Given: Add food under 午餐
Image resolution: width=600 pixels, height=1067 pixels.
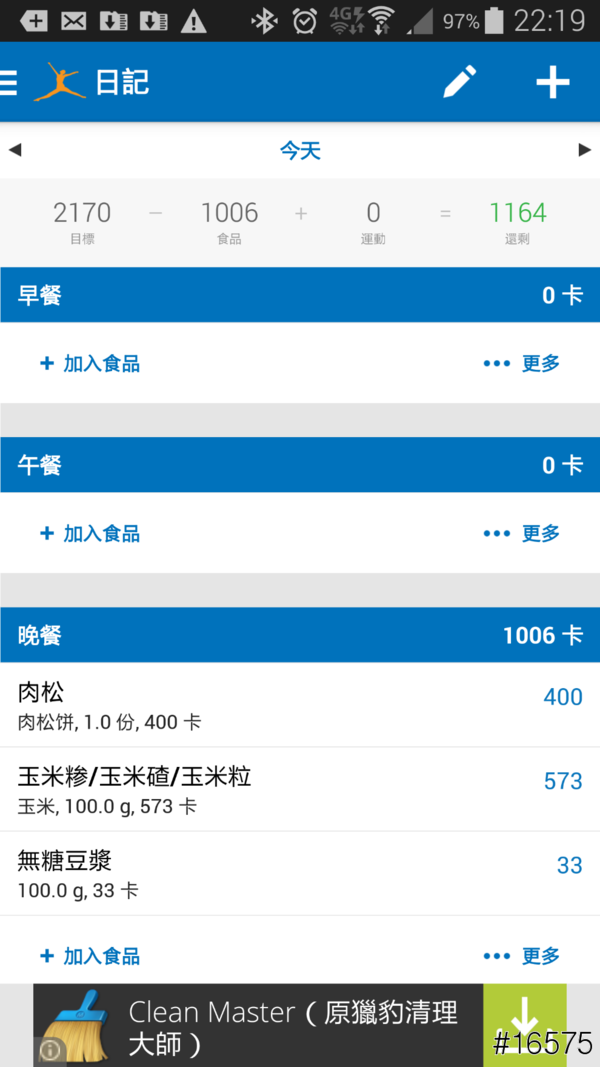Looking at the screenshot, I should point(90,534).
